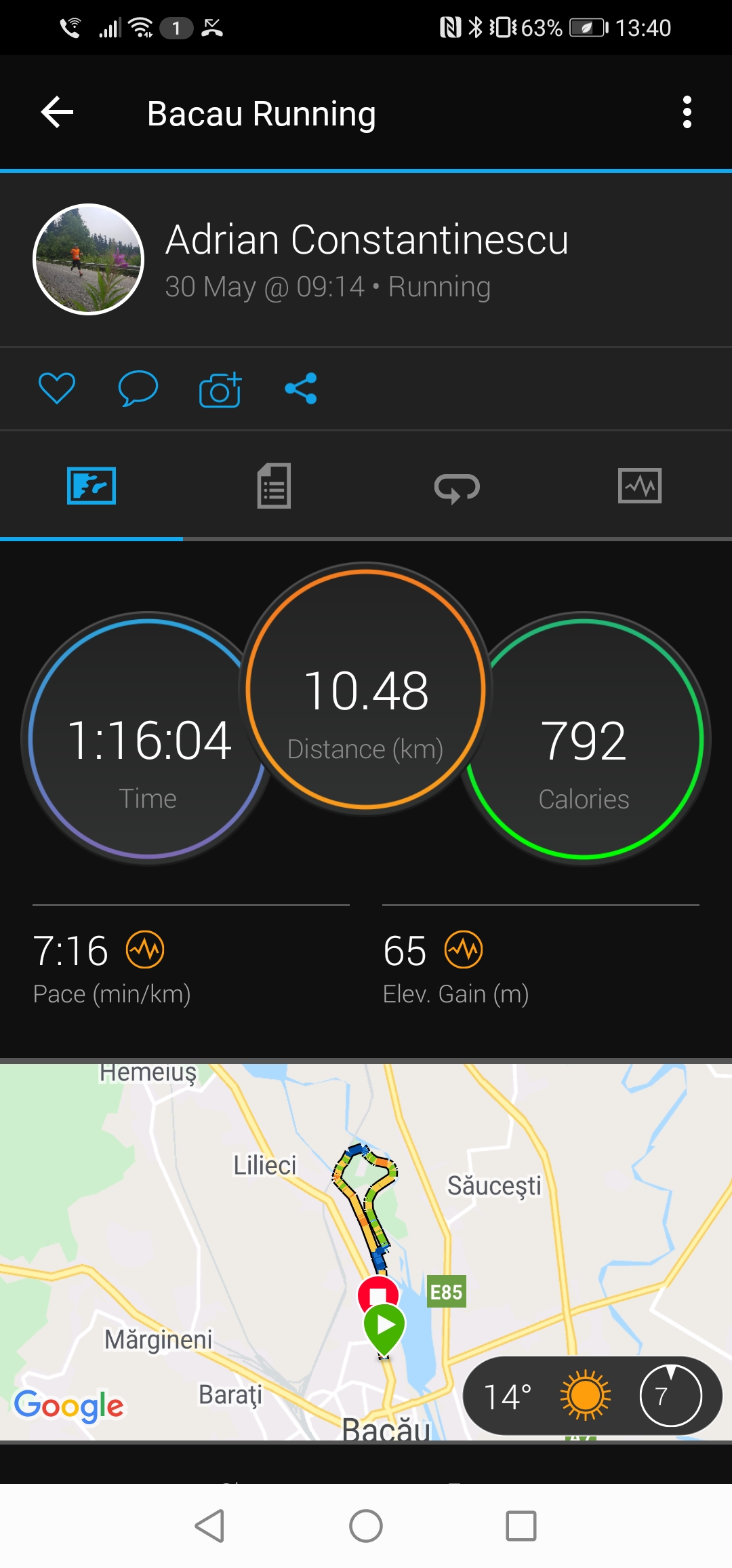Go back from Bacau Running activity
Screen dimensions: 732x1568
[57, 113]
